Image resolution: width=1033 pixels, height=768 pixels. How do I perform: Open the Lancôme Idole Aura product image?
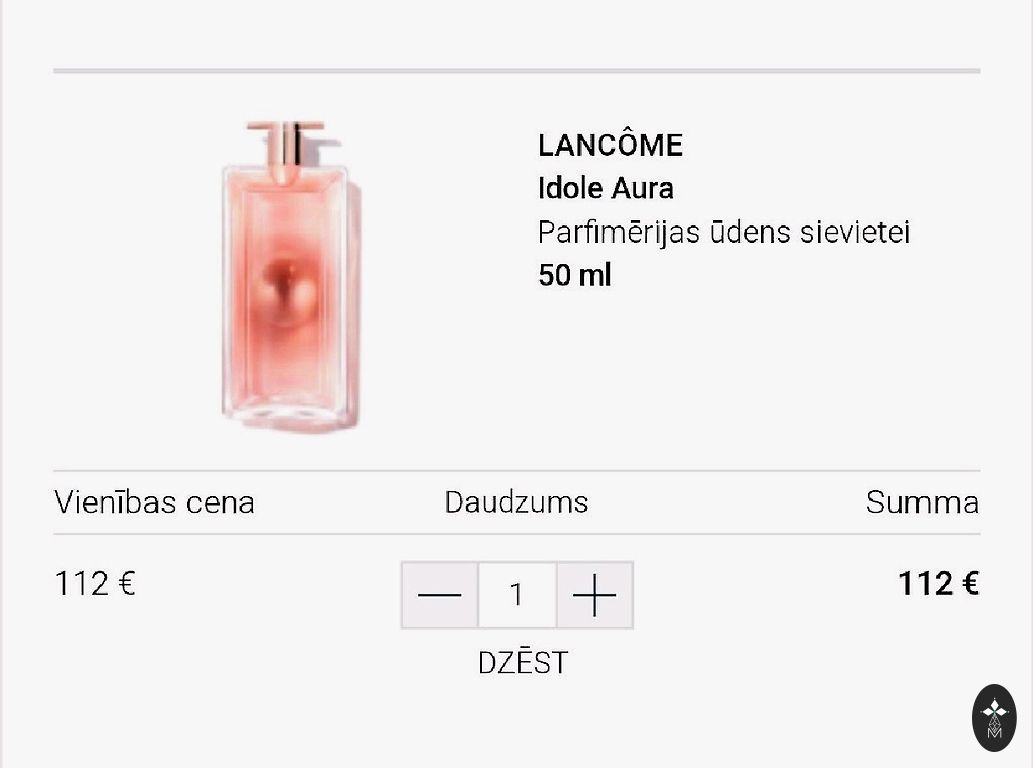pyautogui.click(x=289, y=277)
